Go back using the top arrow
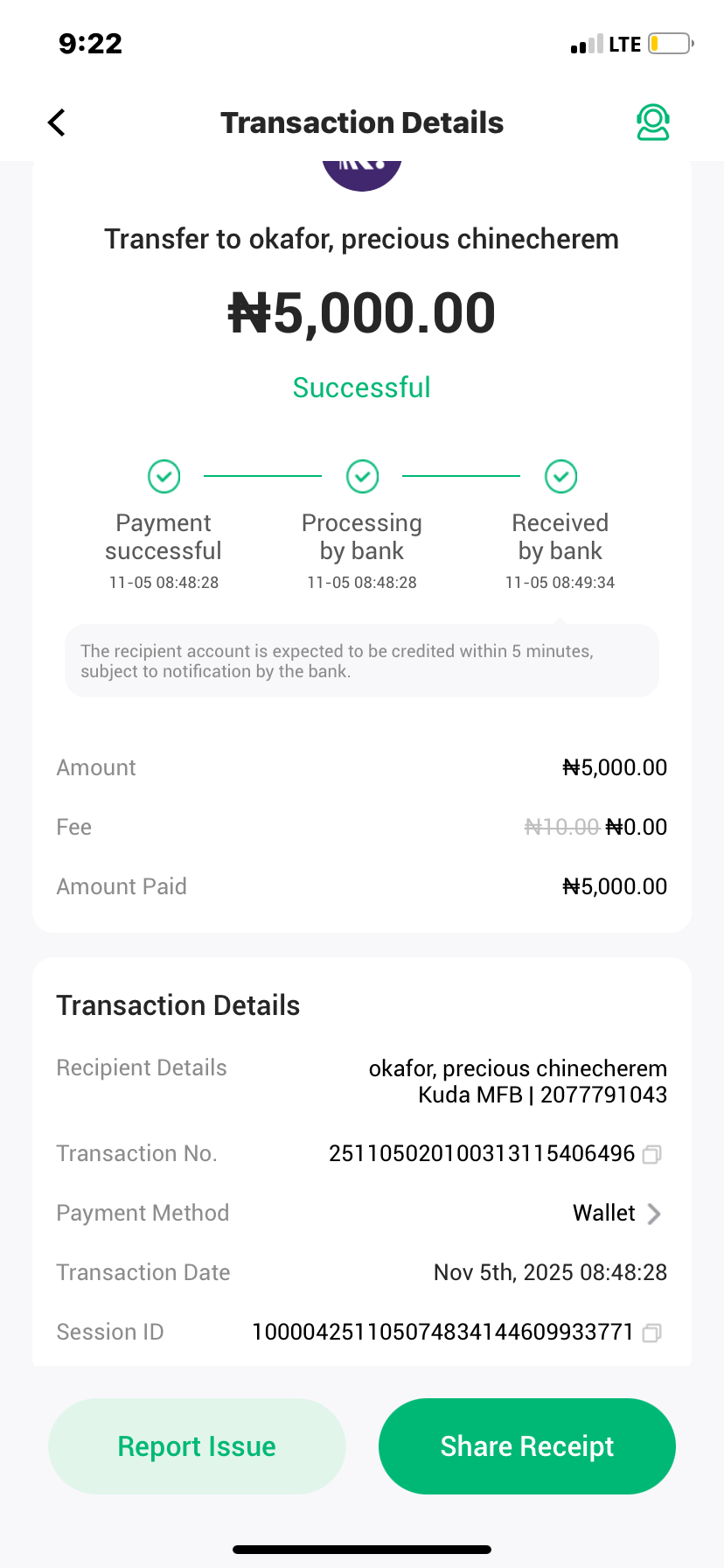This screenshot has width=724, height=1568. [57, 122]
